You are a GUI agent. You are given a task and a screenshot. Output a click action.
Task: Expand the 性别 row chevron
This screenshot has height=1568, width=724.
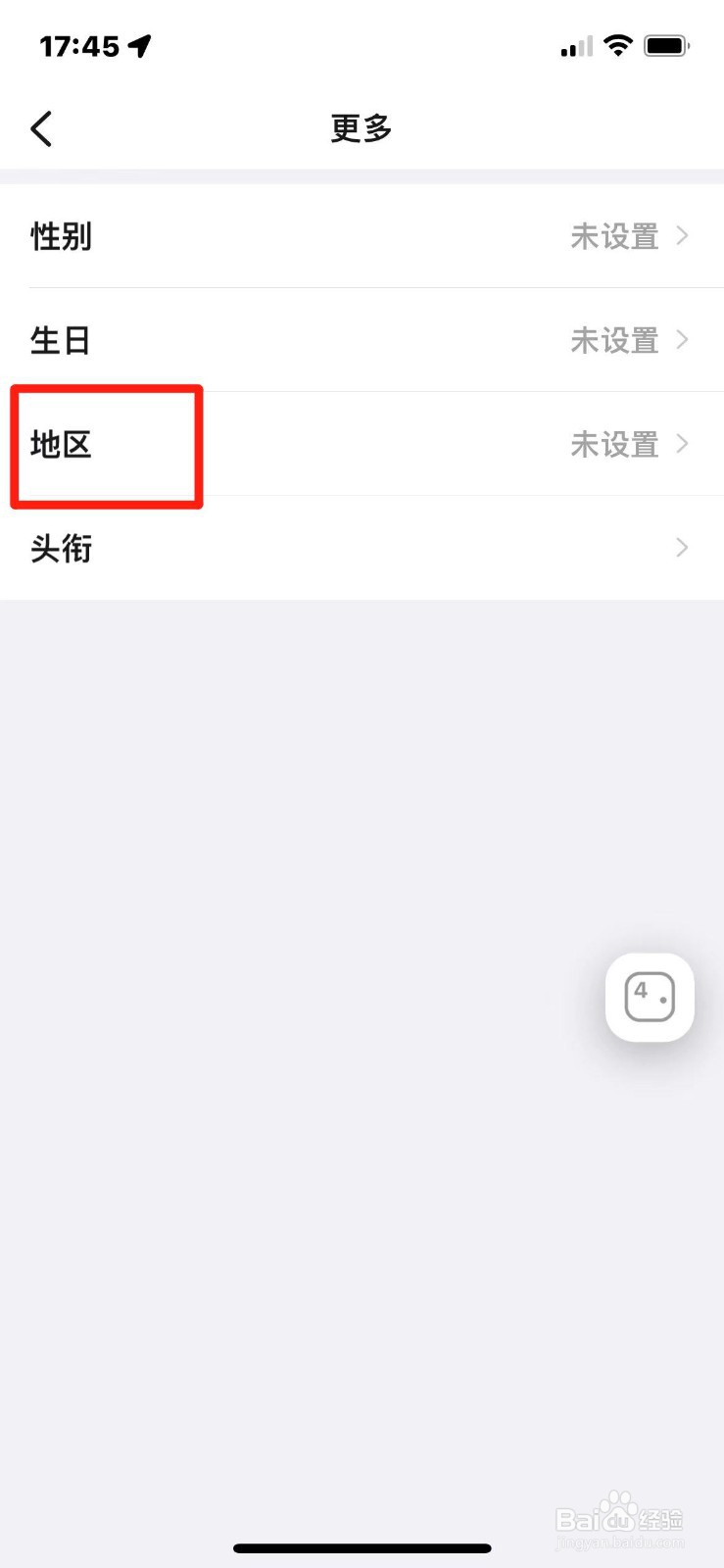(x=682, y=236)
